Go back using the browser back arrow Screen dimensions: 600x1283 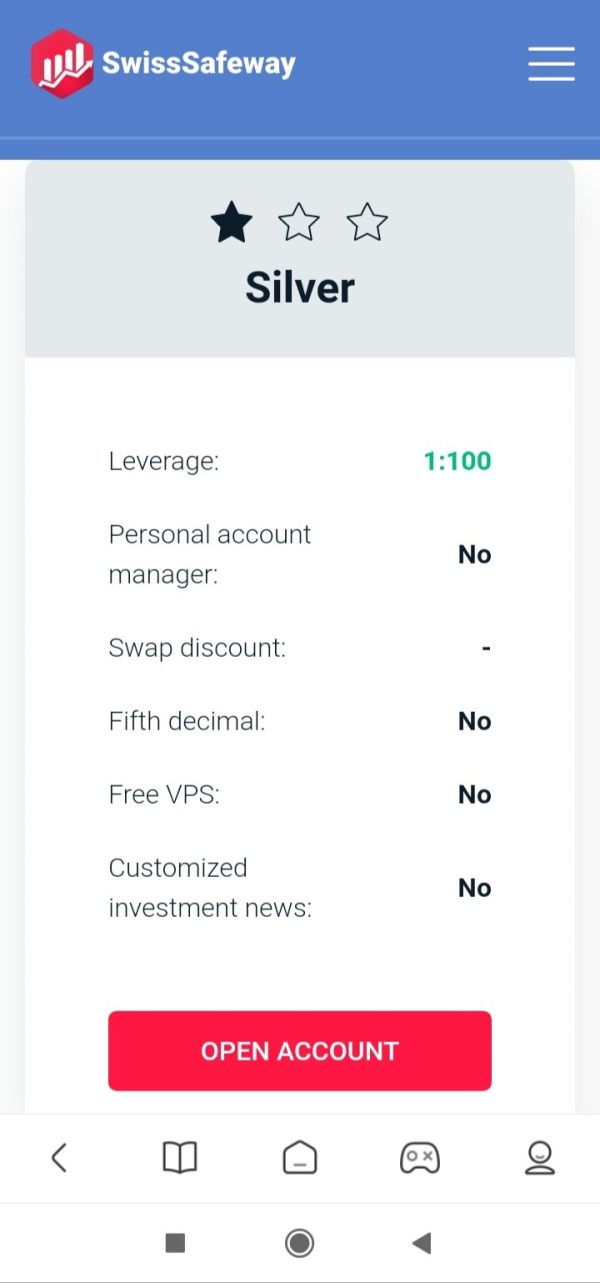pyautogui.click(x=59, y=1158)
